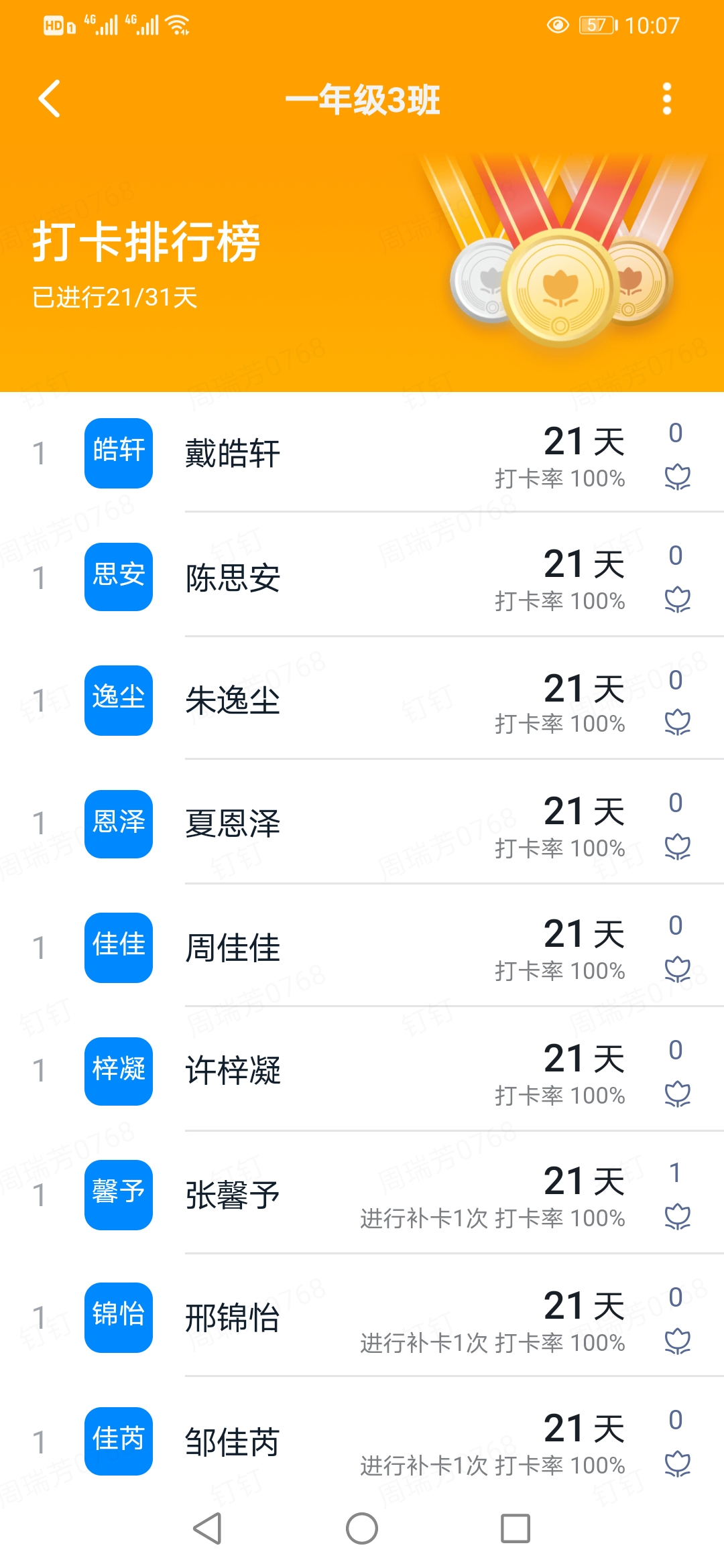The height and width of the screenshot is (1568, 724).
Task: Tap the flower icon beside 张馨予
Action: pyautogui.click(x=677, y=1216)
